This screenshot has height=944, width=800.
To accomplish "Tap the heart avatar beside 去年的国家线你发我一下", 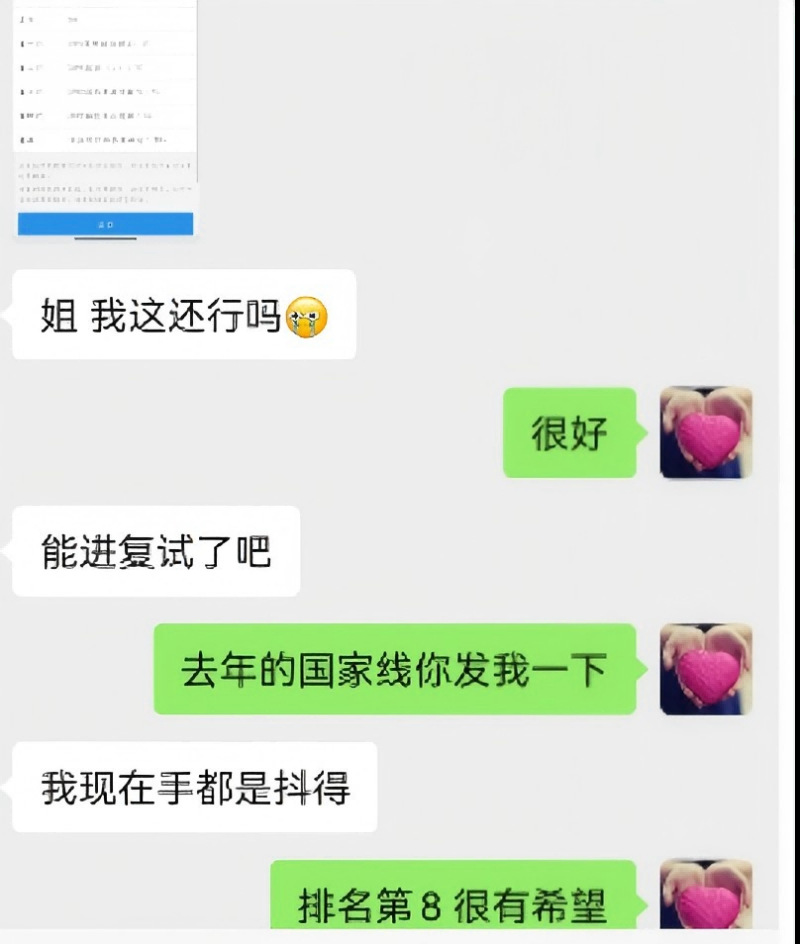I will click(x=706, y=669).
